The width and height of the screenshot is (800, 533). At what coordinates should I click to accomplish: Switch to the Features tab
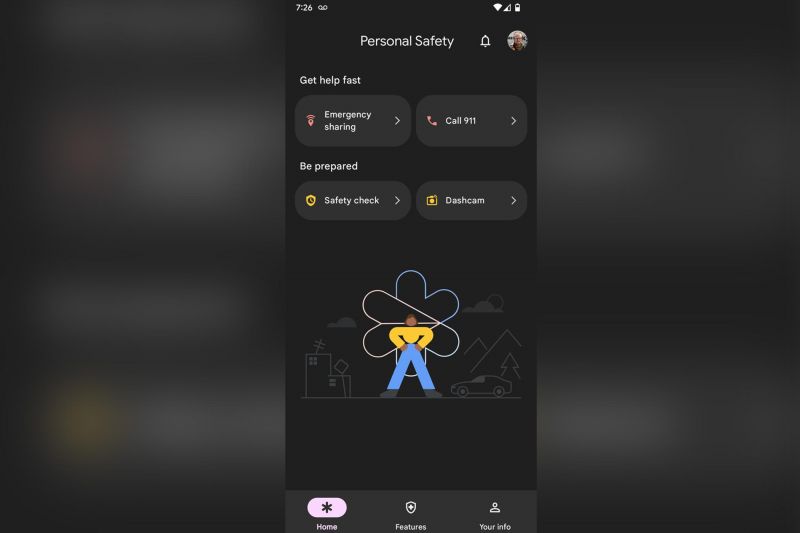[x=410, y=514]
